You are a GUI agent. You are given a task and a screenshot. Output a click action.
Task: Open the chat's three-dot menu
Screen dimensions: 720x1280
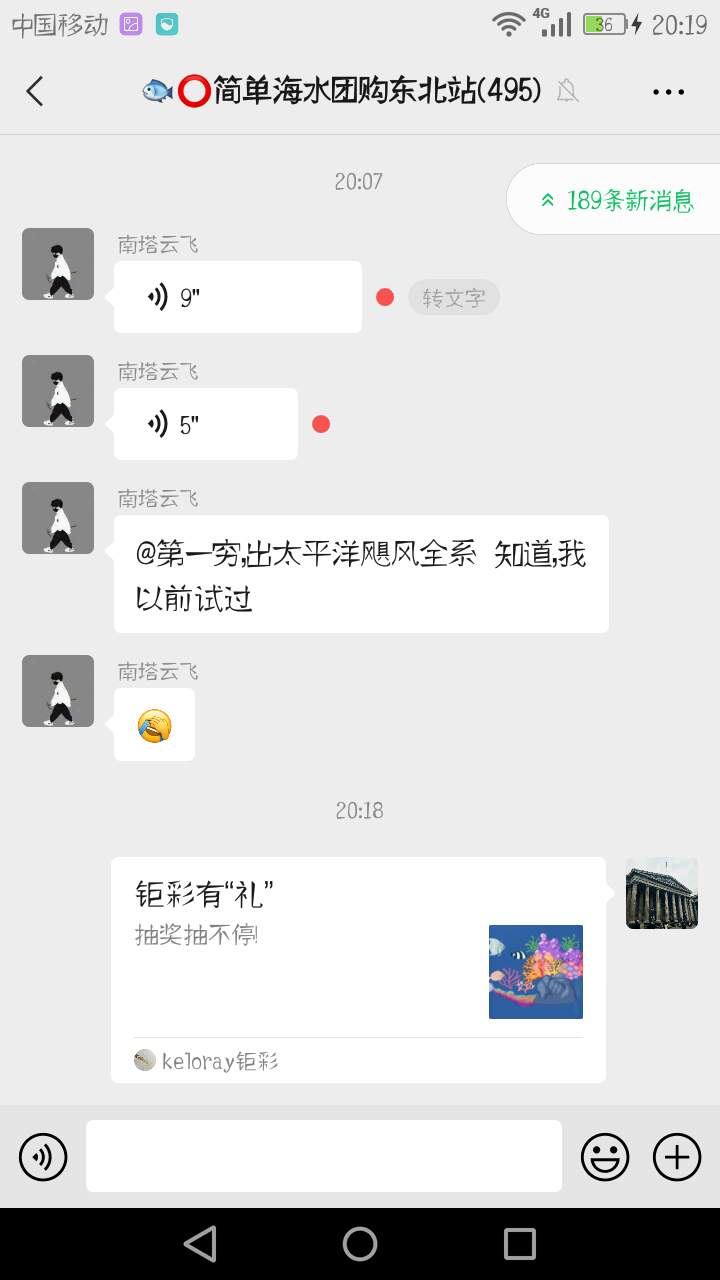(668, 92)
